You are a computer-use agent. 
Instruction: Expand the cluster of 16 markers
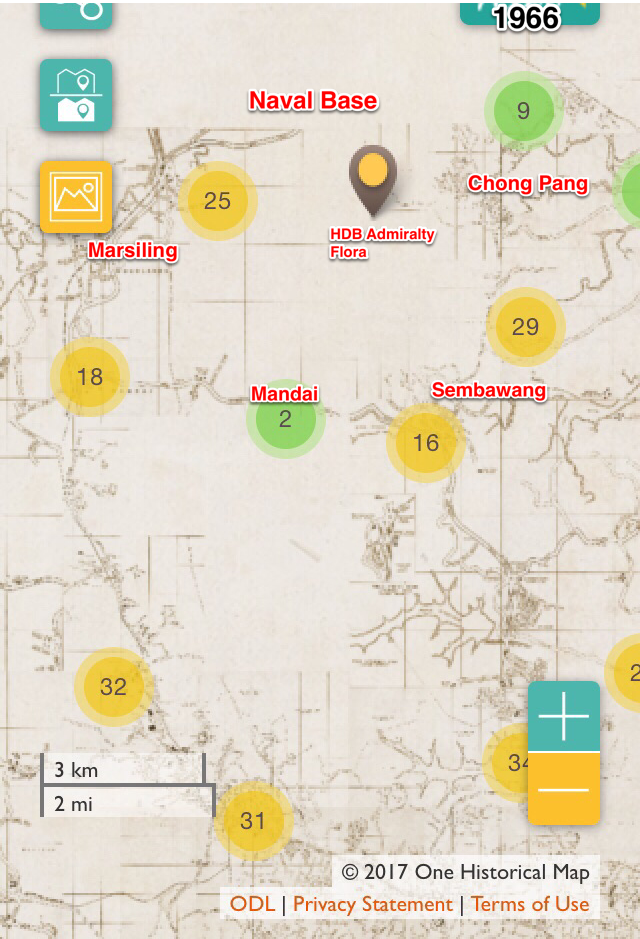click(425, 443)
